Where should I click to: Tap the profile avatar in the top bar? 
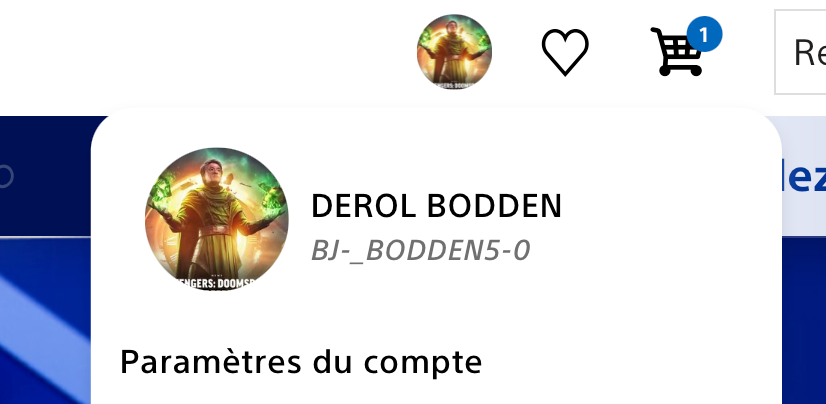(x=454, y=52)
